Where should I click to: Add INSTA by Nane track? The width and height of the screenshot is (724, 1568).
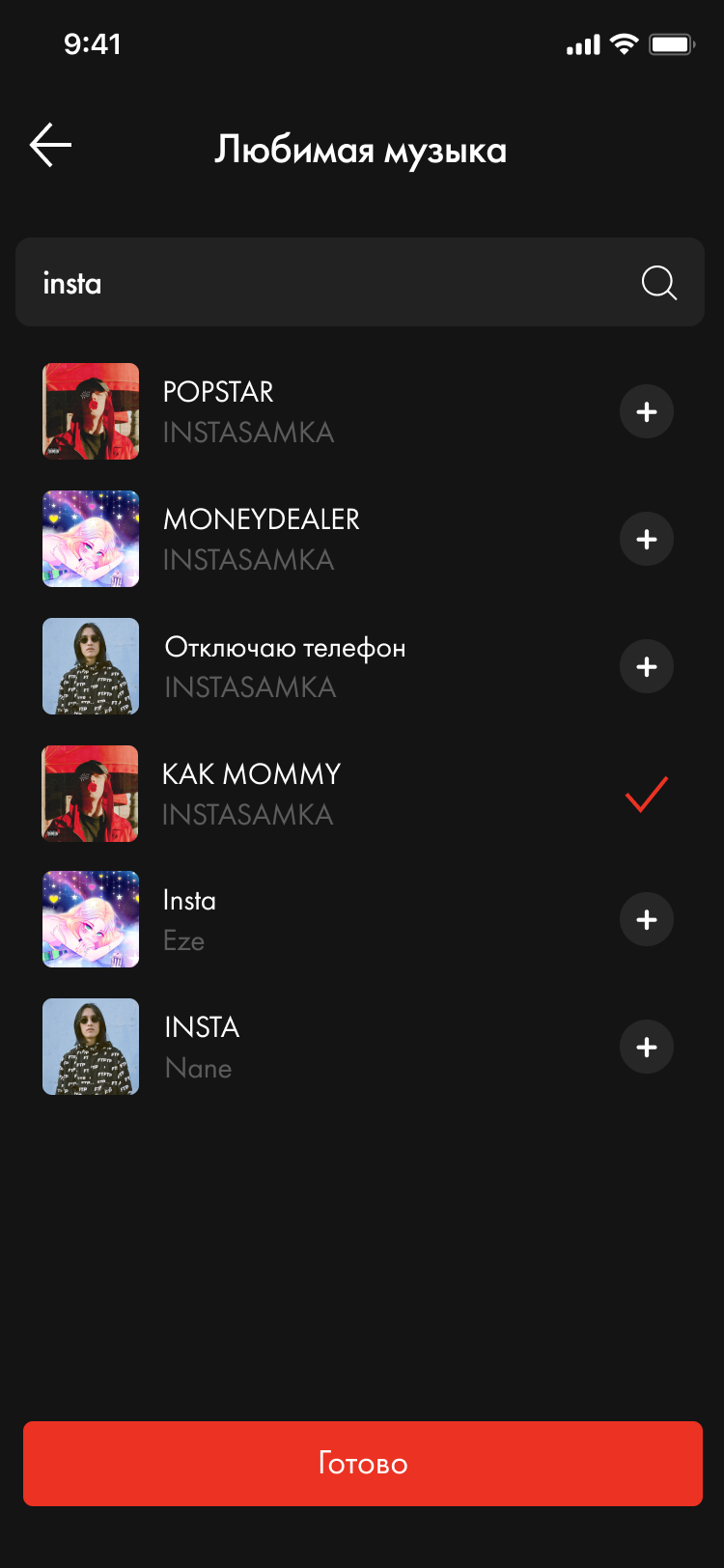[x=646, y=1048]
